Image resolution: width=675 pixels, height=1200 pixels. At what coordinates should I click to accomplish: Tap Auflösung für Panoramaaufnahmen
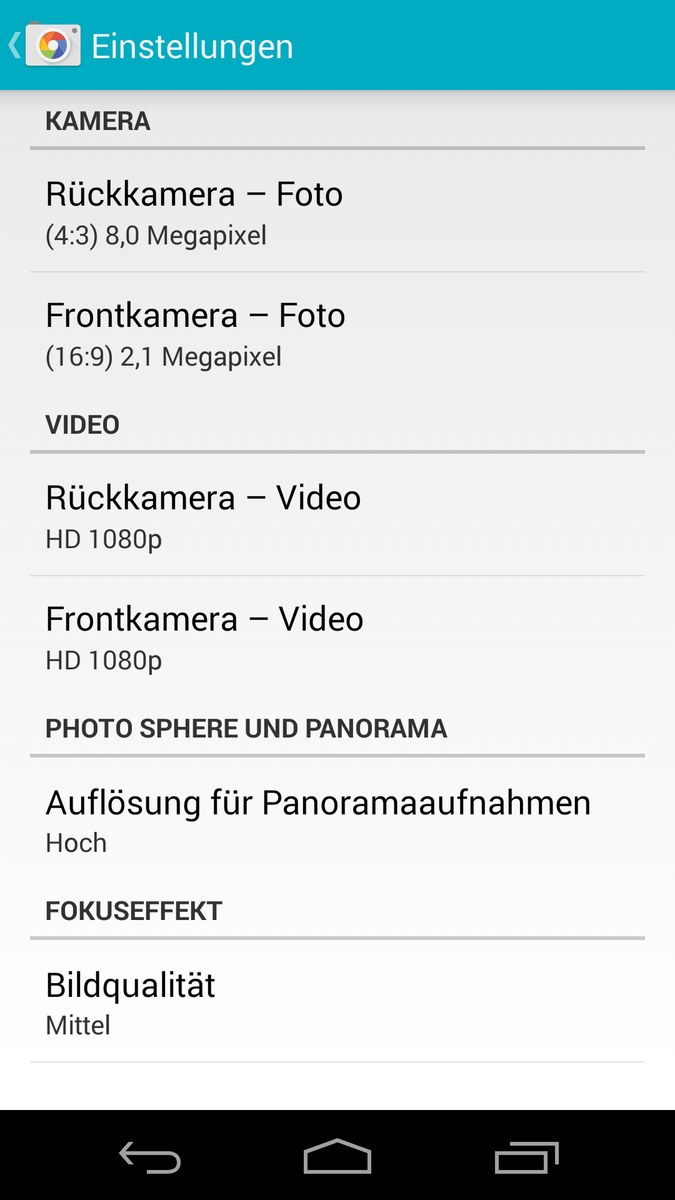337,820
